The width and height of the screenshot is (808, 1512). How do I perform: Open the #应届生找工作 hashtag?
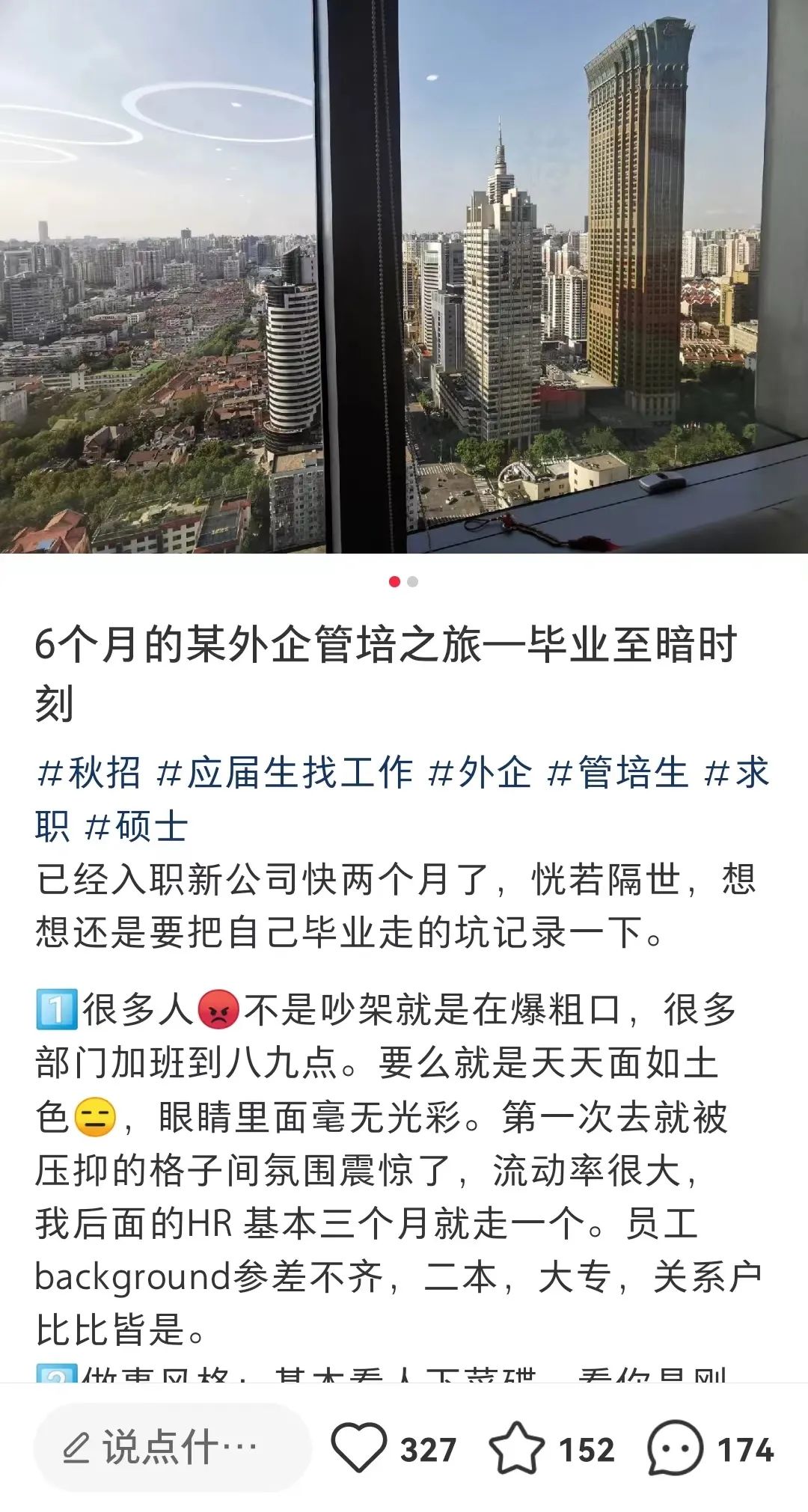point(292,775)
